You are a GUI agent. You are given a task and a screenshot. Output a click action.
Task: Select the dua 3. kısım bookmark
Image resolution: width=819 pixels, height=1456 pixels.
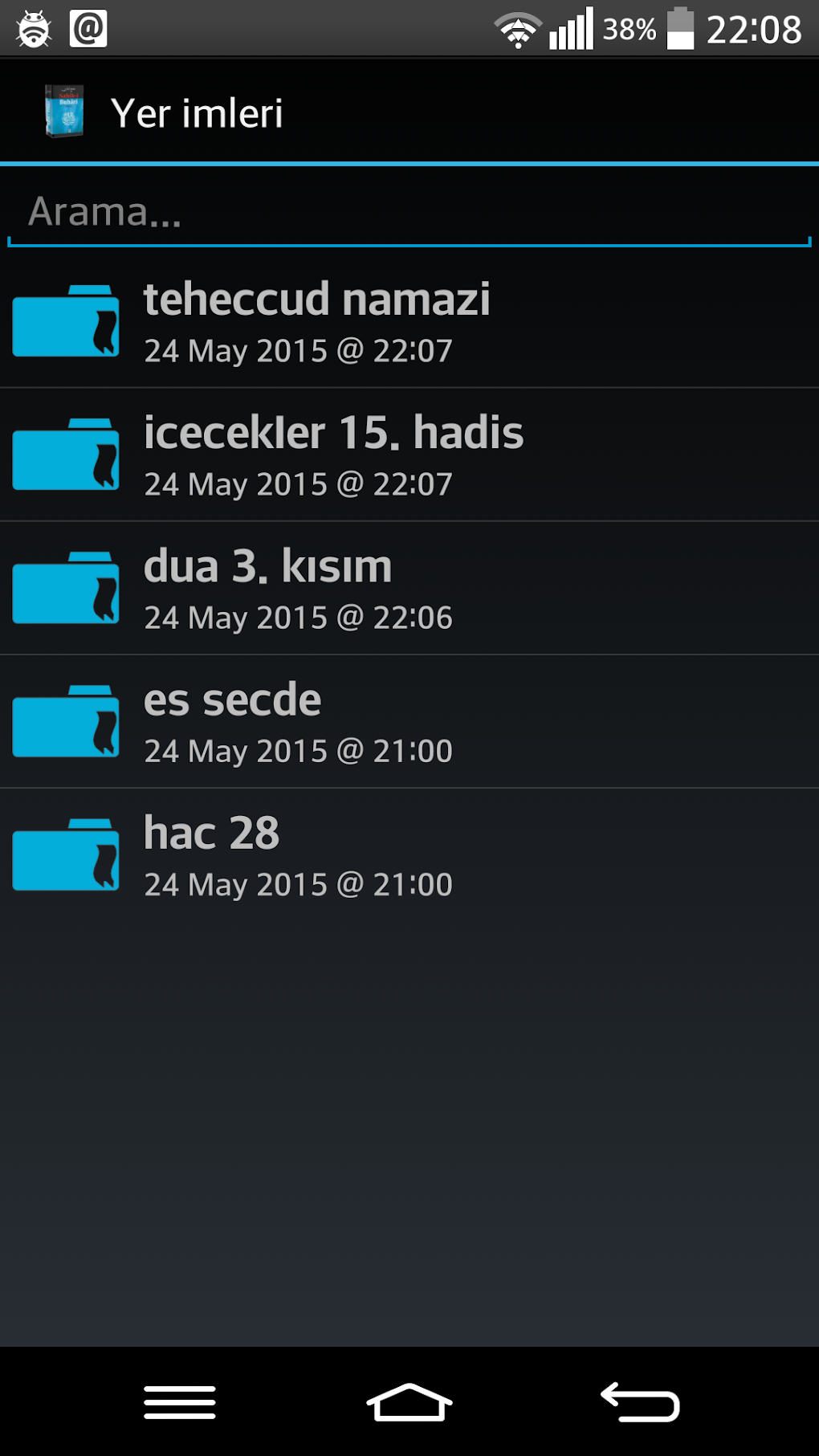coord(409,589)
